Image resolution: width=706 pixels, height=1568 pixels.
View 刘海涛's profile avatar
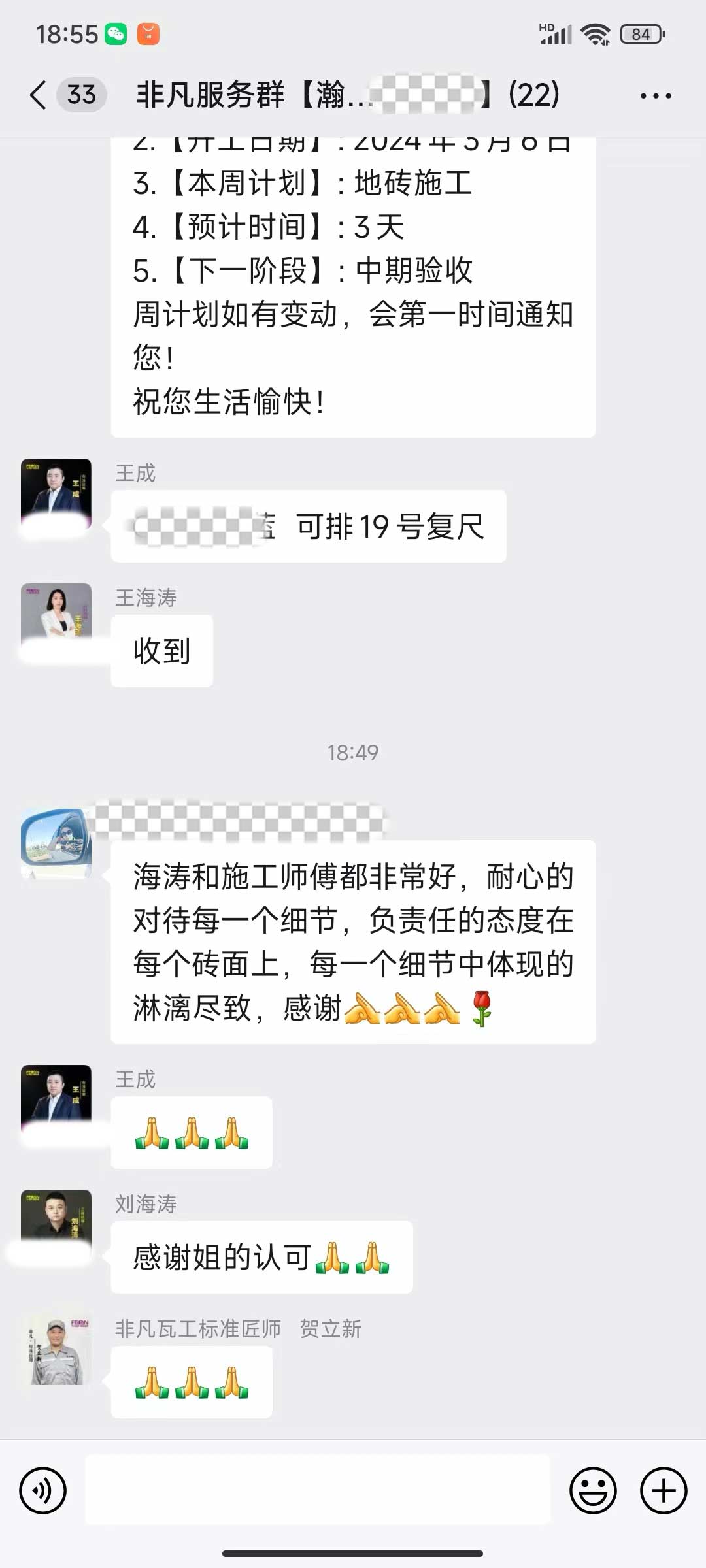(x=56, y=1219)
